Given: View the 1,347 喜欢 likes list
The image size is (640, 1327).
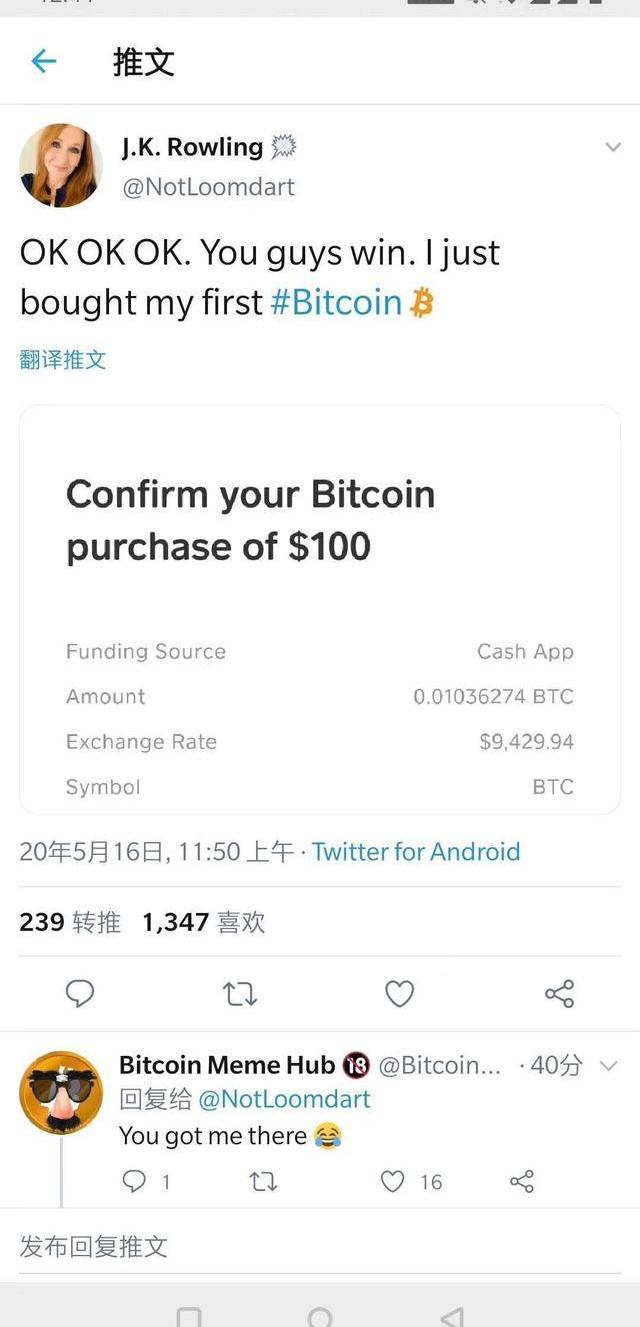Looking at the screenshot, I should coord(204,922).
